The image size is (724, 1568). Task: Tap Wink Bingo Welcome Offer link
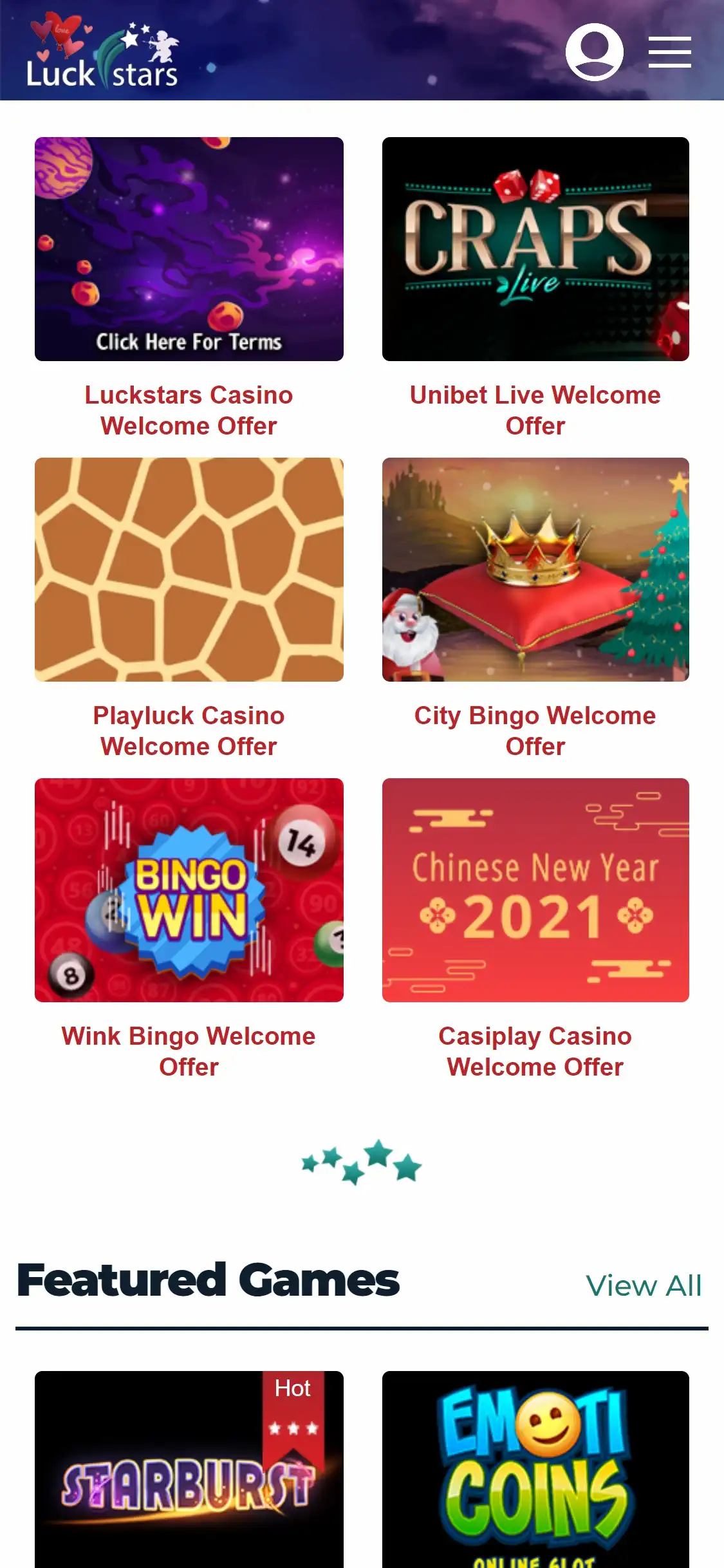[x=189, y=1051]
